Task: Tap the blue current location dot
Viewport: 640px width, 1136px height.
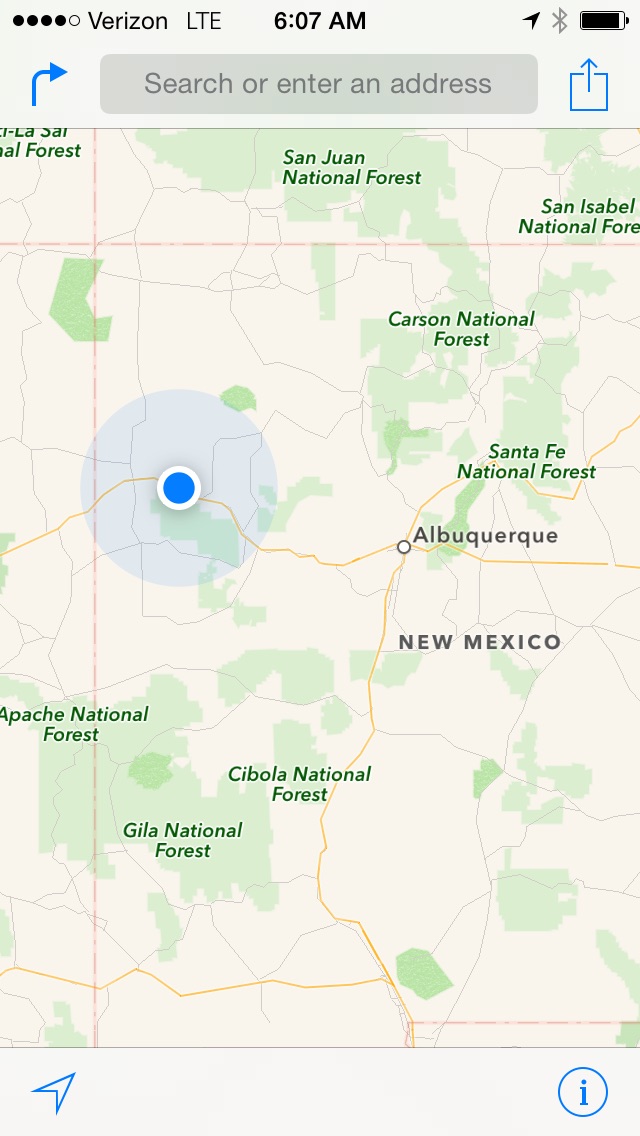Action: pyautogui.click(x=179, y=488)
